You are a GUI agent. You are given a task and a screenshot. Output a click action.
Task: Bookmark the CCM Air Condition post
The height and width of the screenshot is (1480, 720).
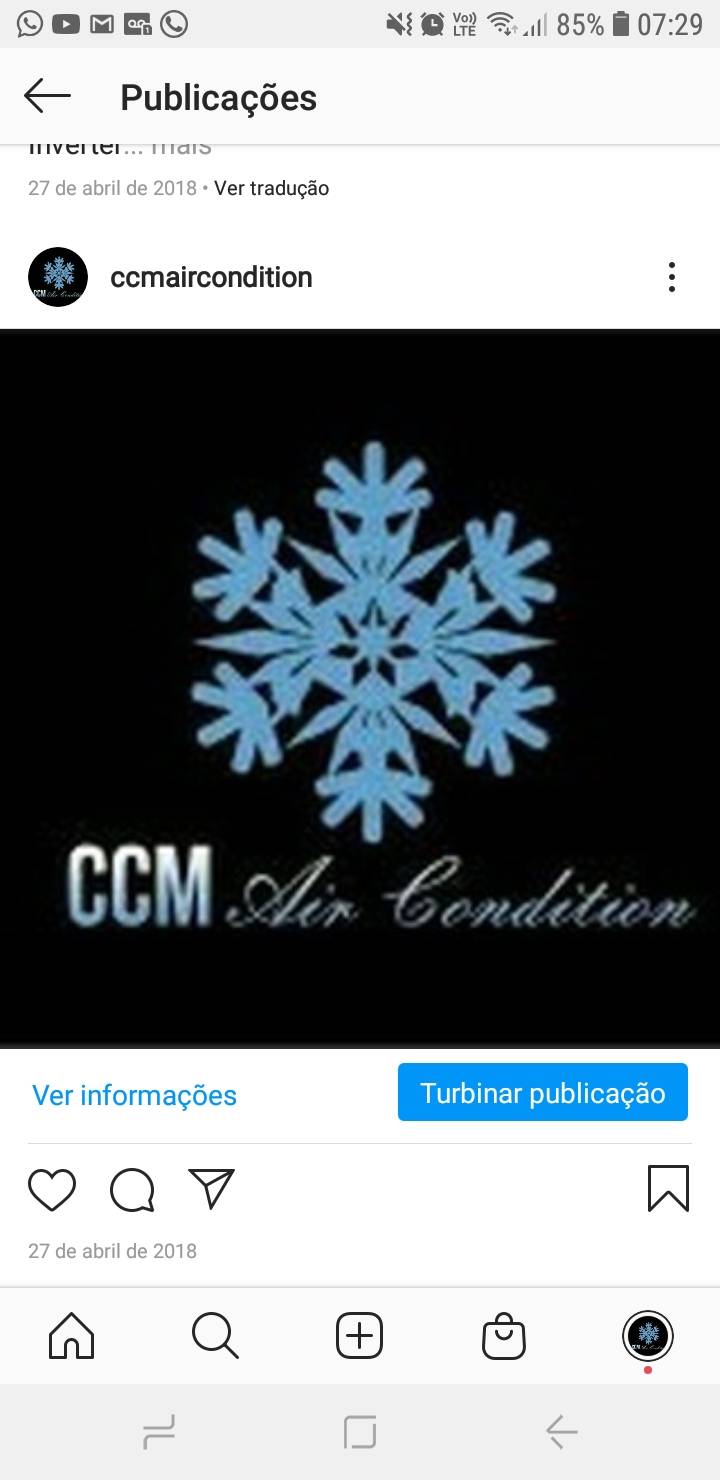(x=667, y=1189)
